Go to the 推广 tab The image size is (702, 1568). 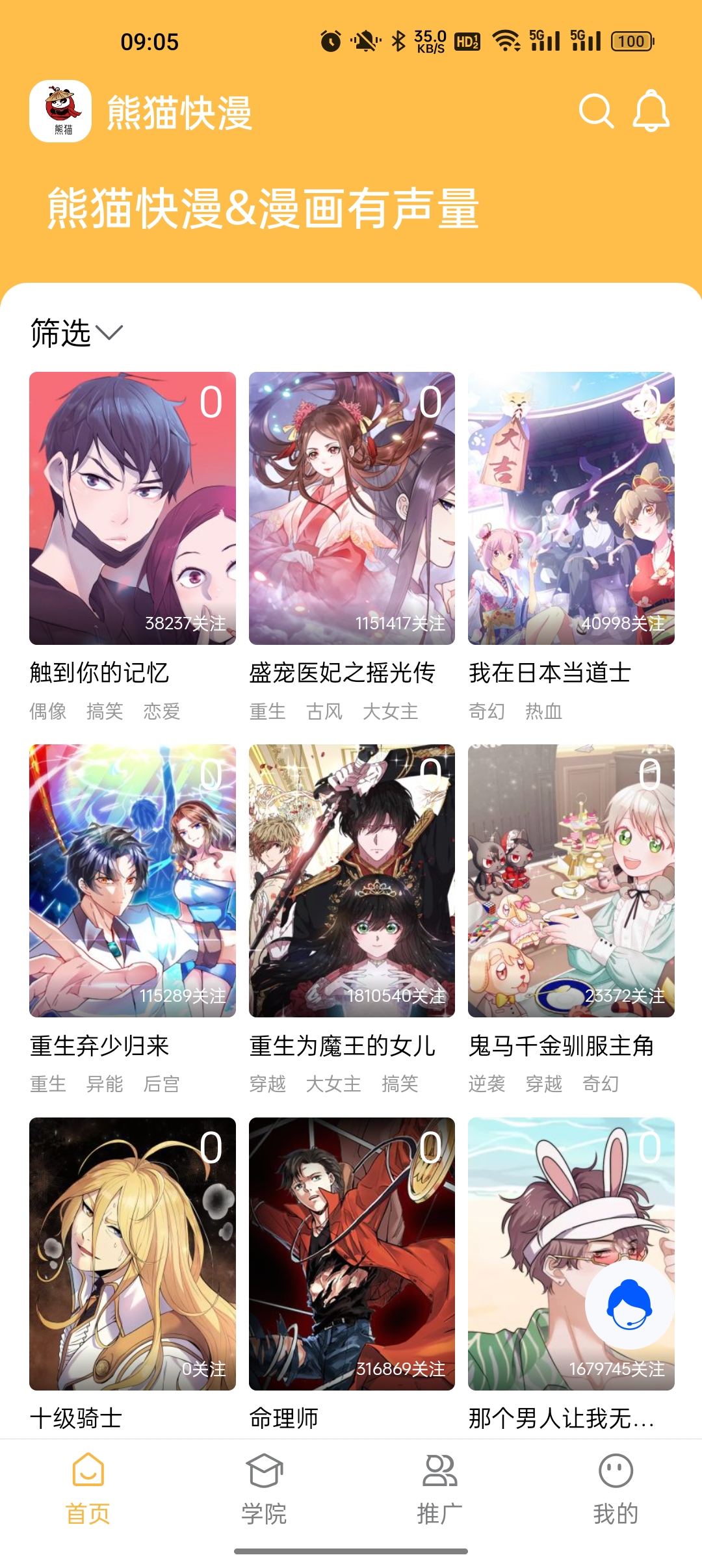439,1489
